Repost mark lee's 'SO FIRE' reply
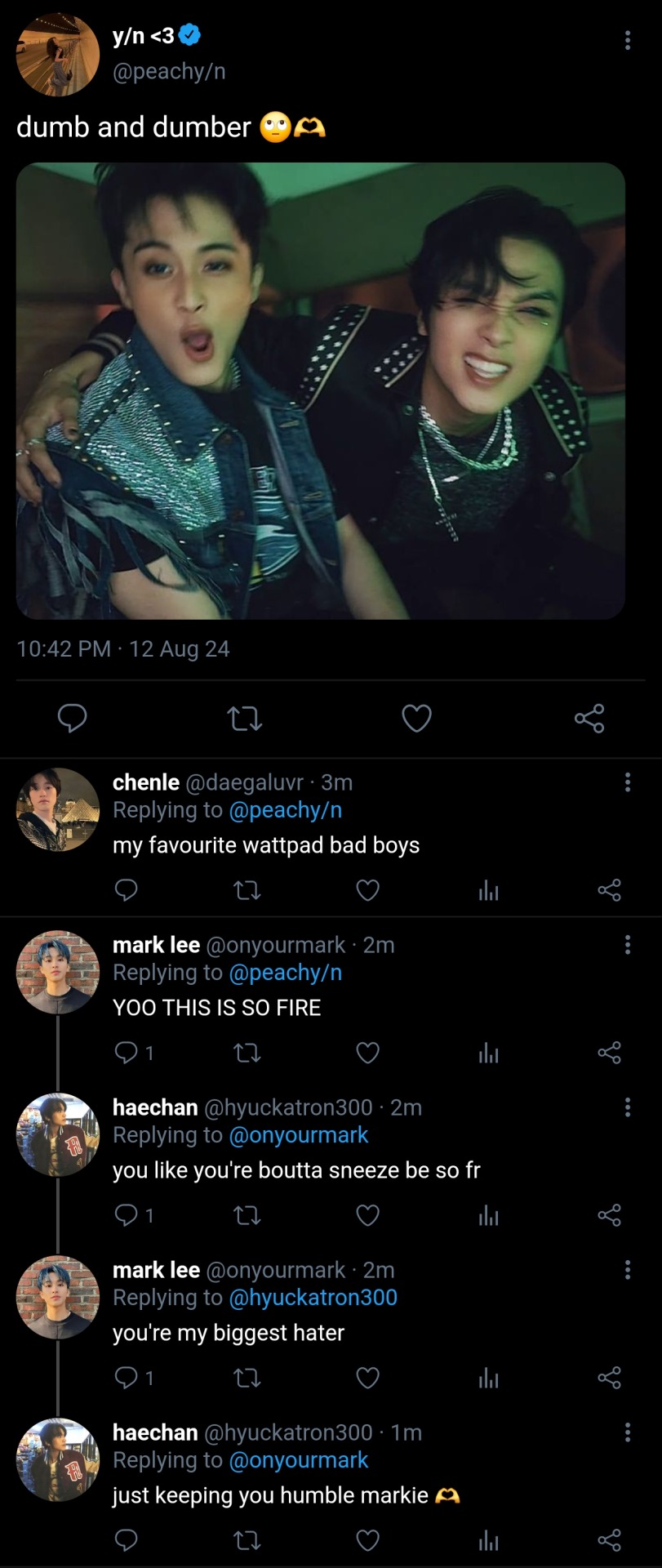 click(247, 1052)
